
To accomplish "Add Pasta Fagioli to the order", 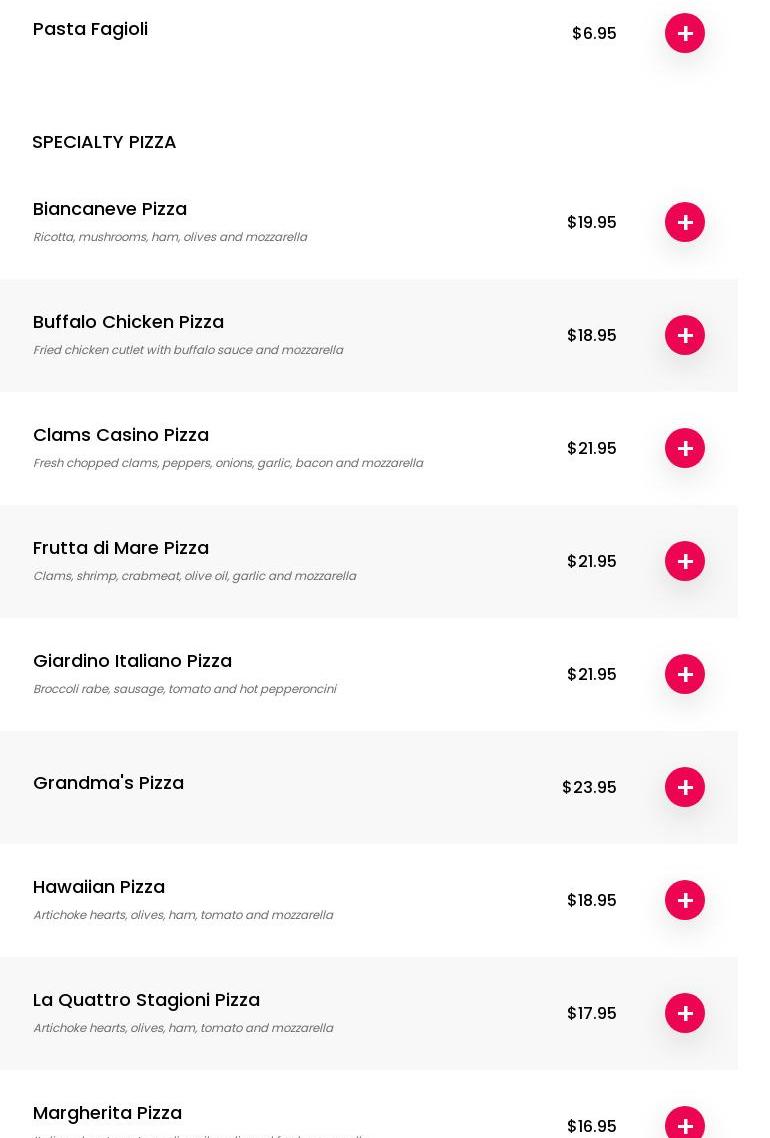I will point(685,33).
